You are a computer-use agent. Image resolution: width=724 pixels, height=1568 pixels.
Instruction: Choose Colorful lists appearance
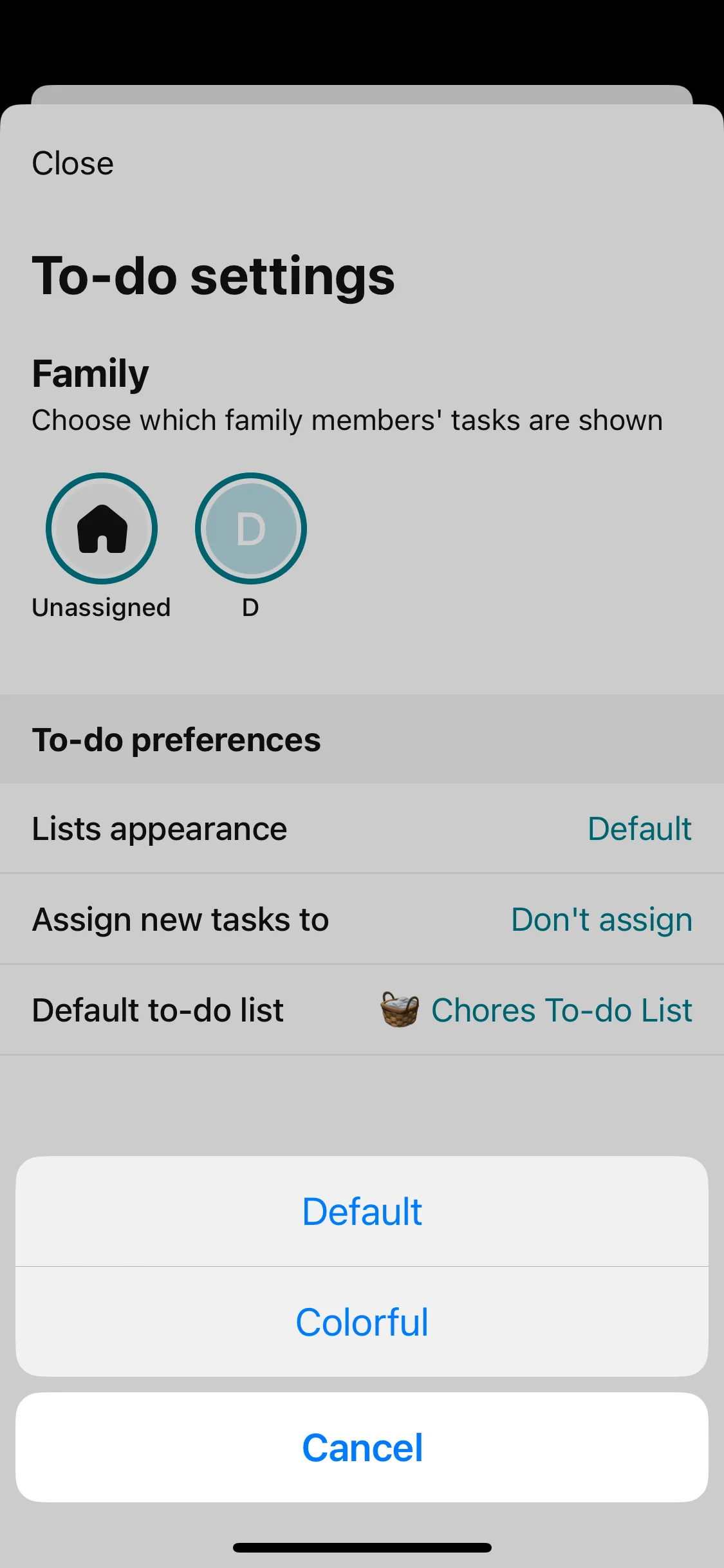coord(362,1321)
